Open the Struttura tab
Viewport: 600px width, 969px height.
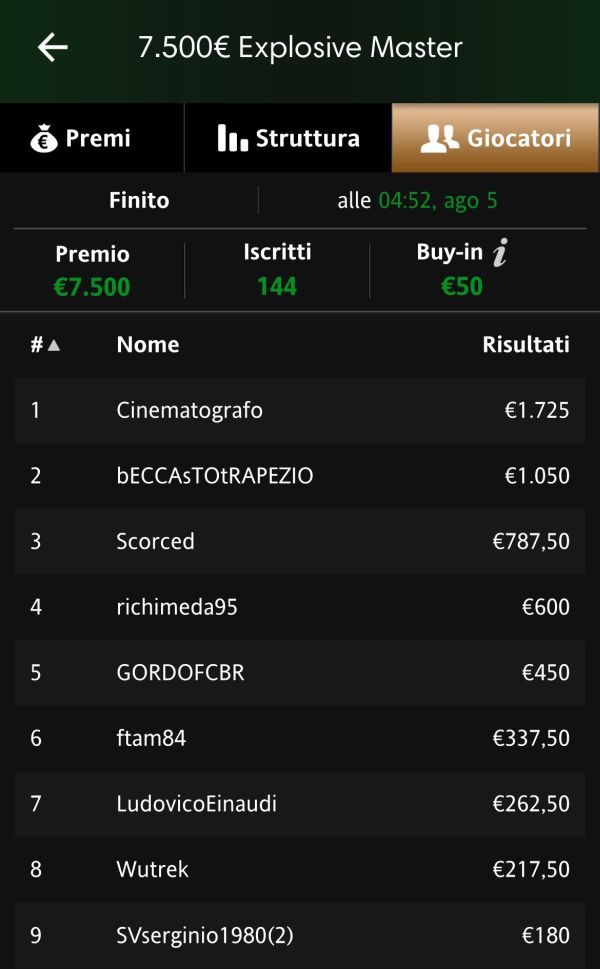click(288, 138)
